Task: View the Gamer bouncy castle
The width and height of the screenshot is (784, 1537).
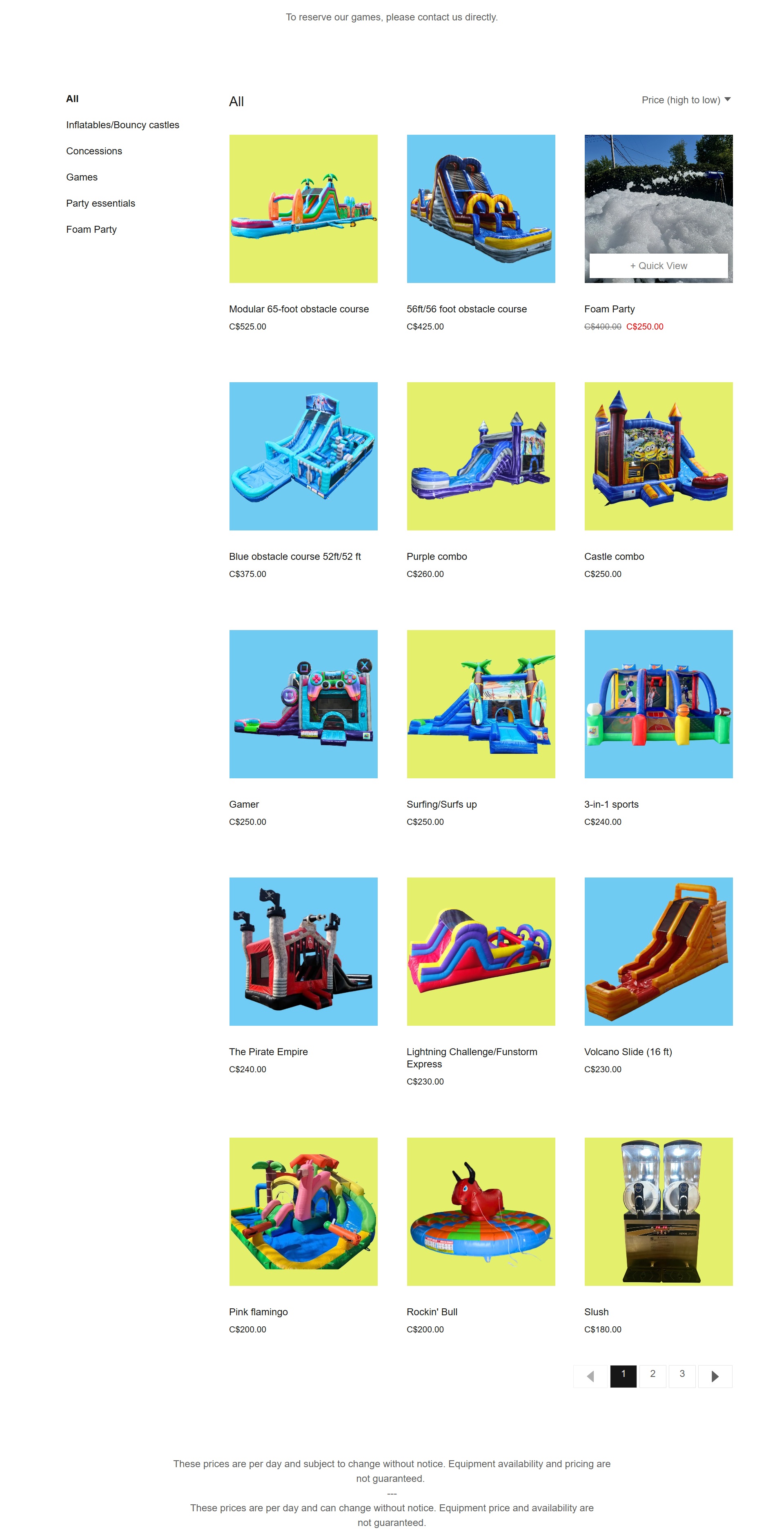Action: tap(303, 704)
